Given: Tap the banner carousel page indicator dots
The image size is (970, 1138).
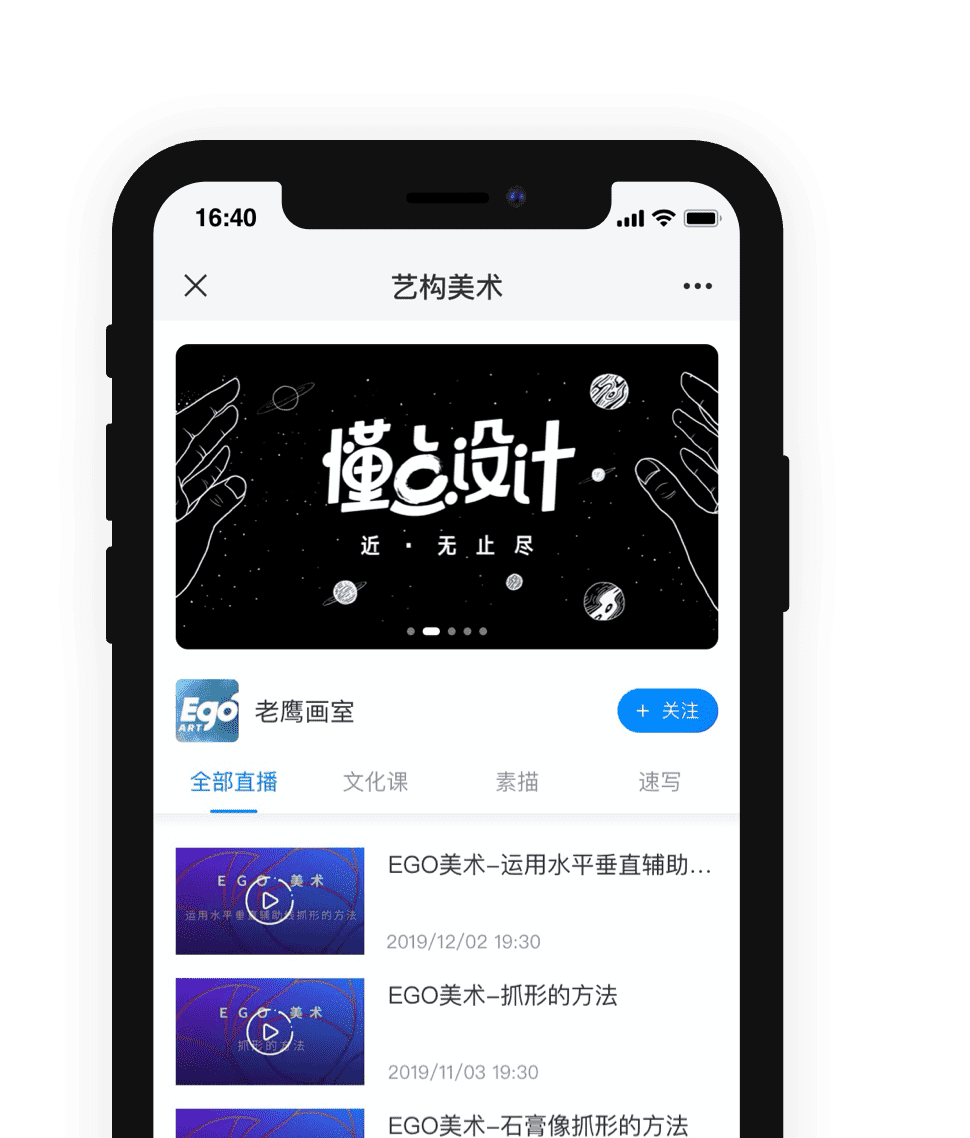Looking at the screenshot, I should point(447,631).
